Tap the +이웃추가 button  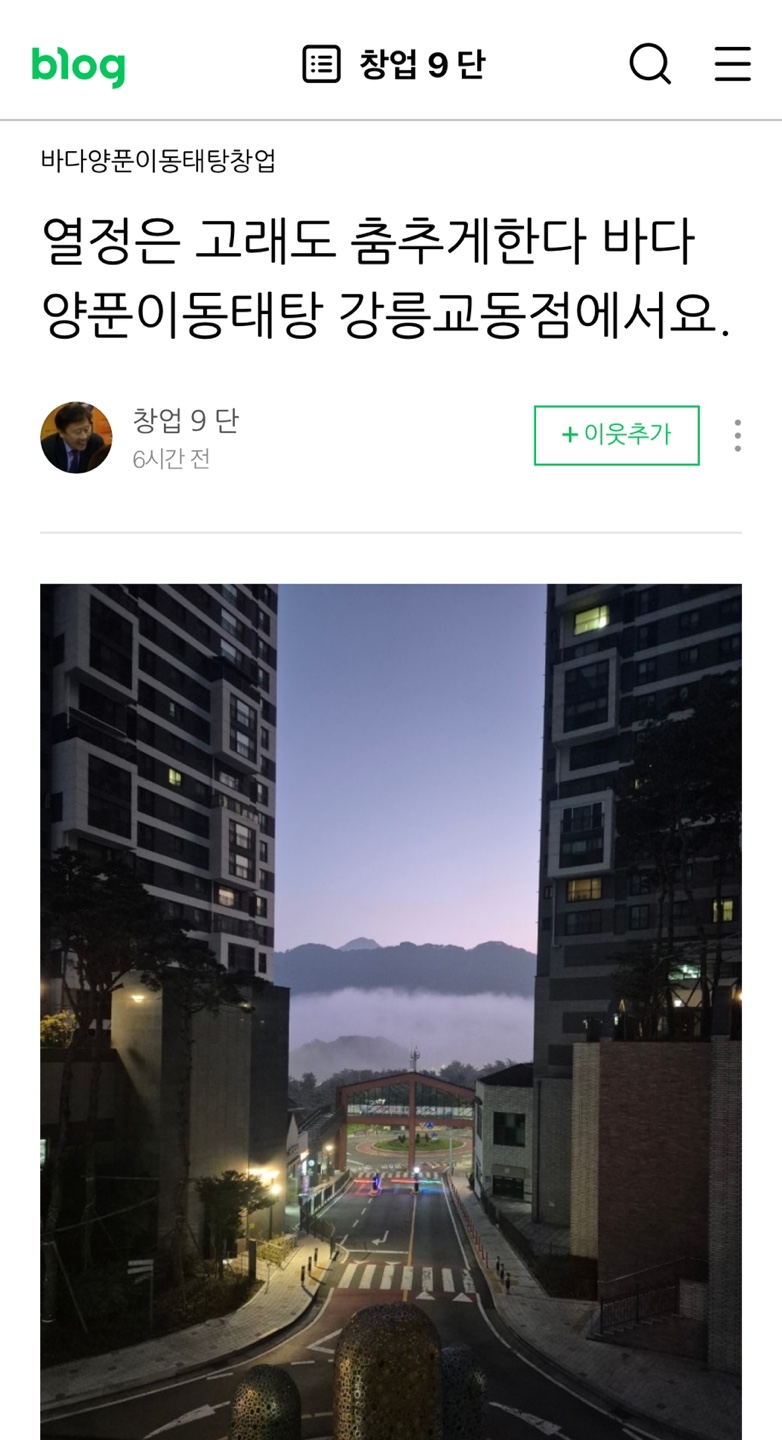(616, 435)
